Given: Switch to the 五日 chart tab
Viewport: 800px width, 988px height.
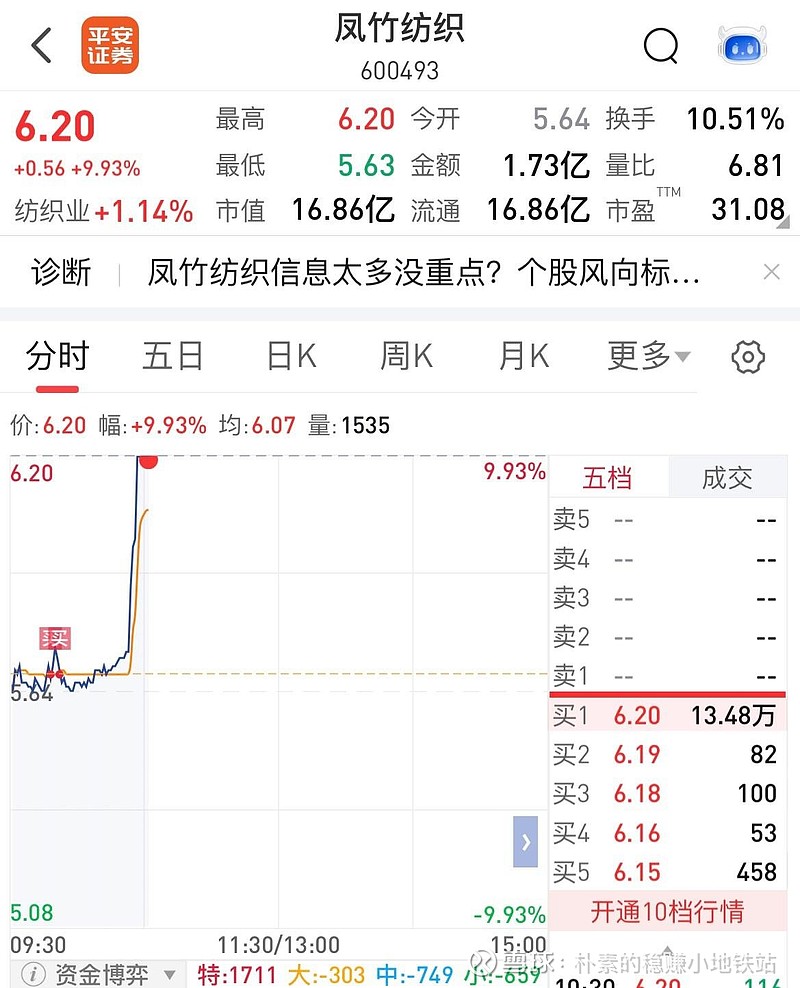Looking at the screenshot, I should 173,356.
